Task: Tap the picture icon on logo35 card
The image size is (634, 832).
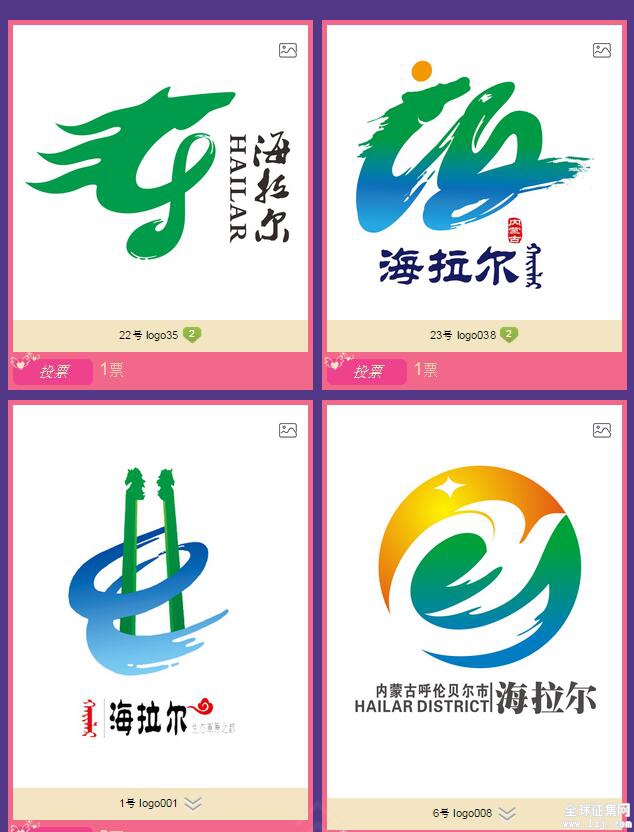Action: tap(288, 50)
